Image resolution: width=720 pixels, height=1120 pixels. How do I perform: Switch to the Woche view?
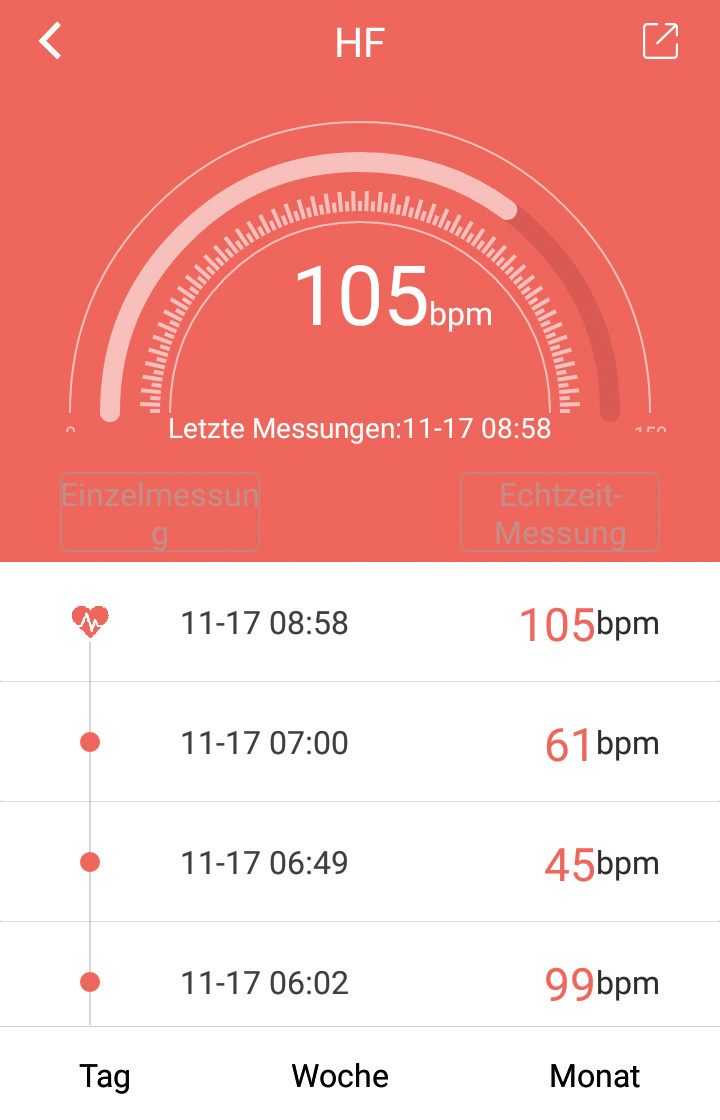(340, 1076)
